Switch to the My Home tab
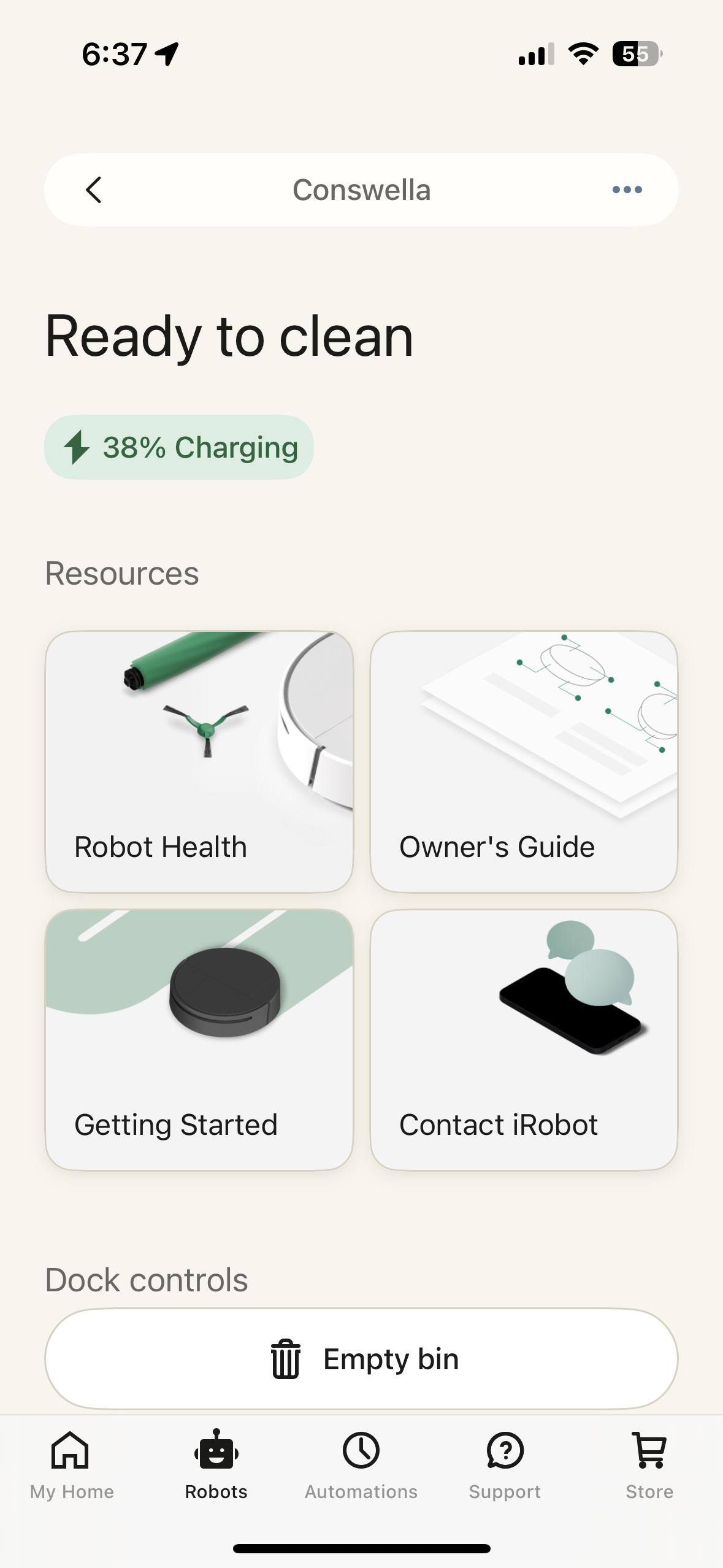The height and width of the screenshot is (1568, 723). click(x=72, y=1466)
